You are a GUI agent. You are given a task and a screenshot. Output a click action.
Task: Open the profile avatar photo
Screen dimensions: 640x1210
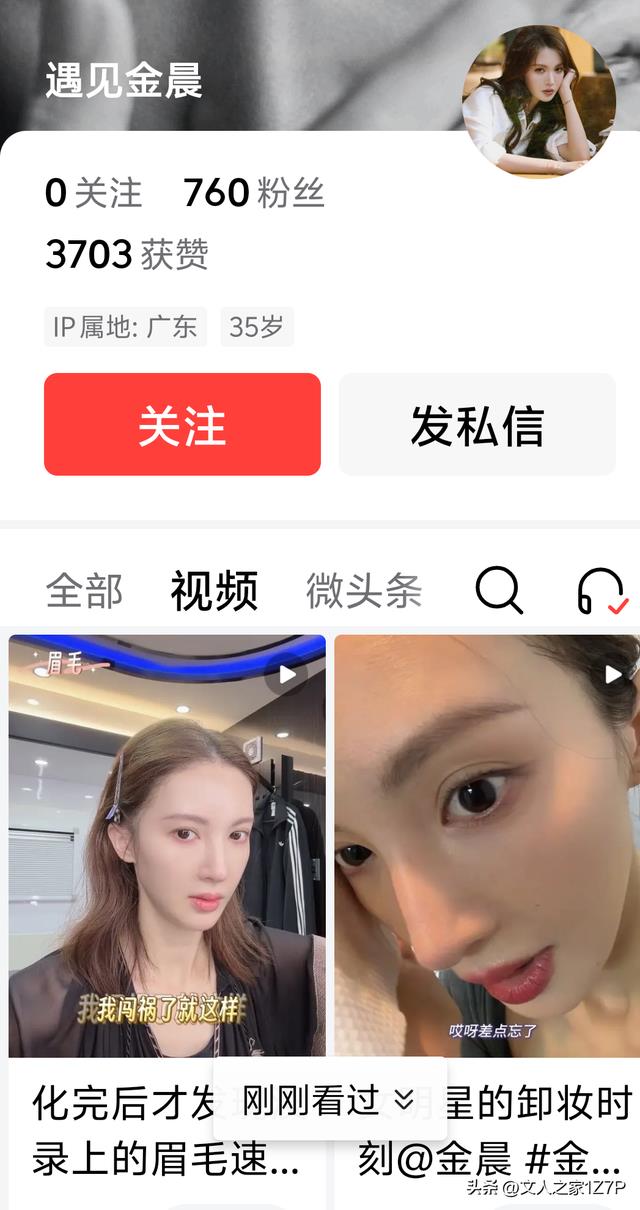pyautogui.click(x=538, y=100)
